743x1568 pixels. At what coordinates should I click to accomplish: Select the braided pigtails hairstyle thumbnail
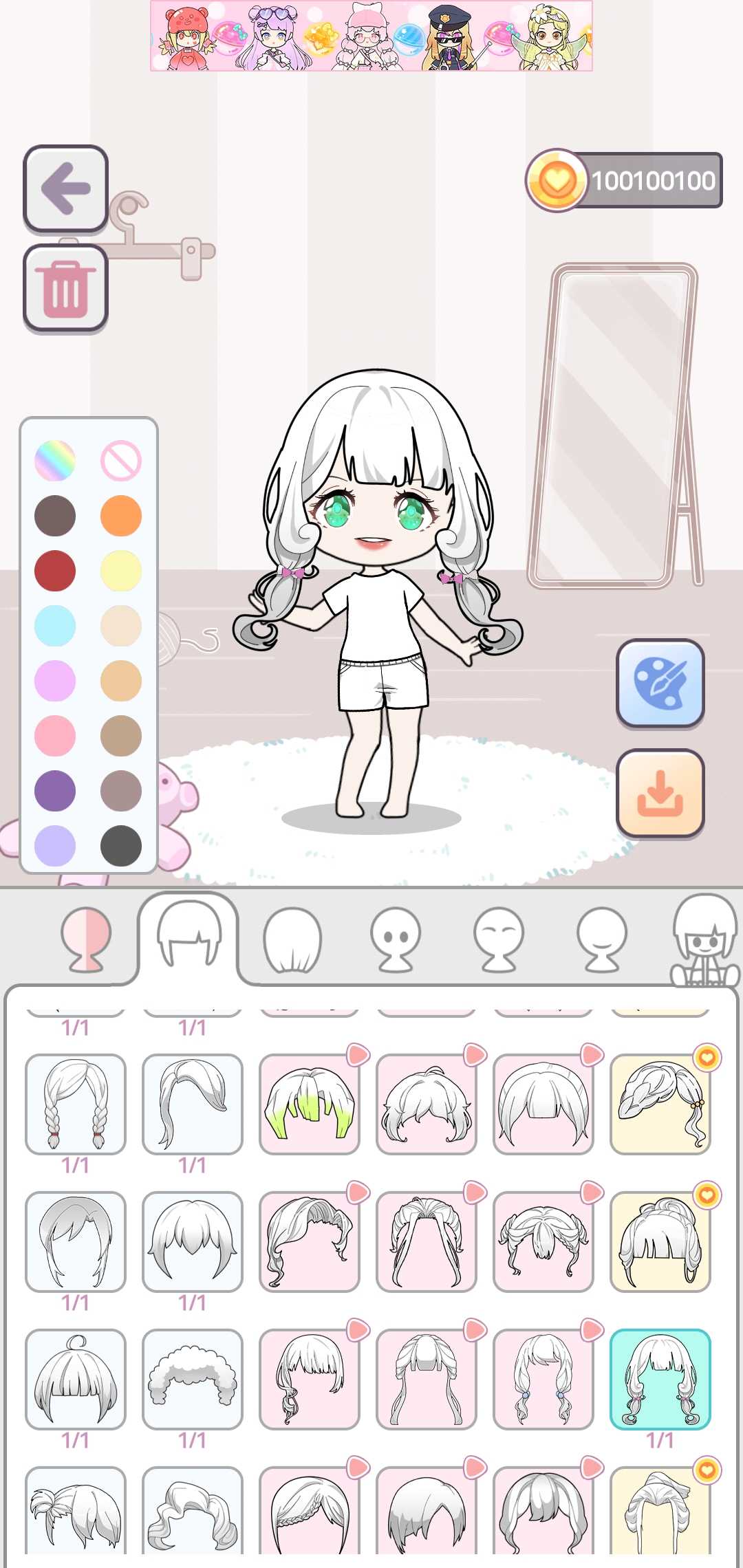pos(75,1102)
